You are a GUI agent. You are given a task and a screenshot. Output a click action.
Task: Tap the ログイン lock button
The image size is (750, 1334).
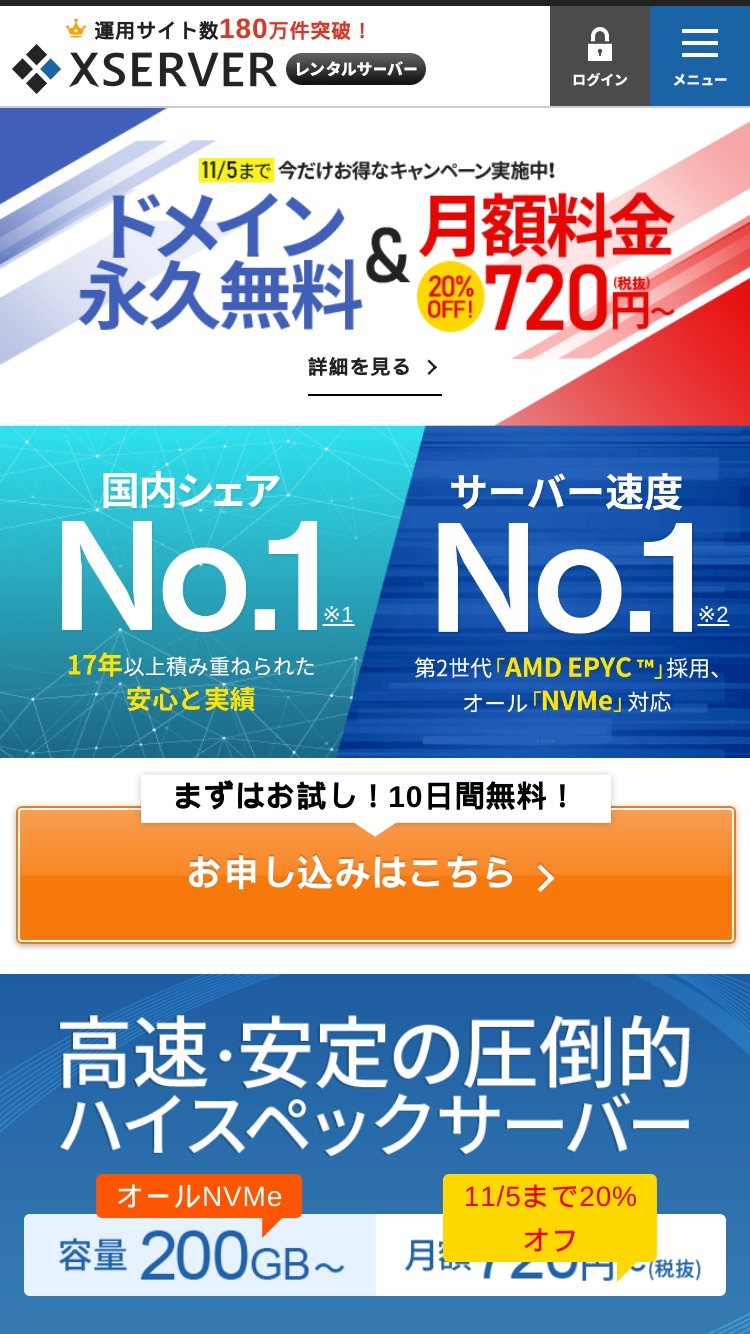click(x=600, y=56)
